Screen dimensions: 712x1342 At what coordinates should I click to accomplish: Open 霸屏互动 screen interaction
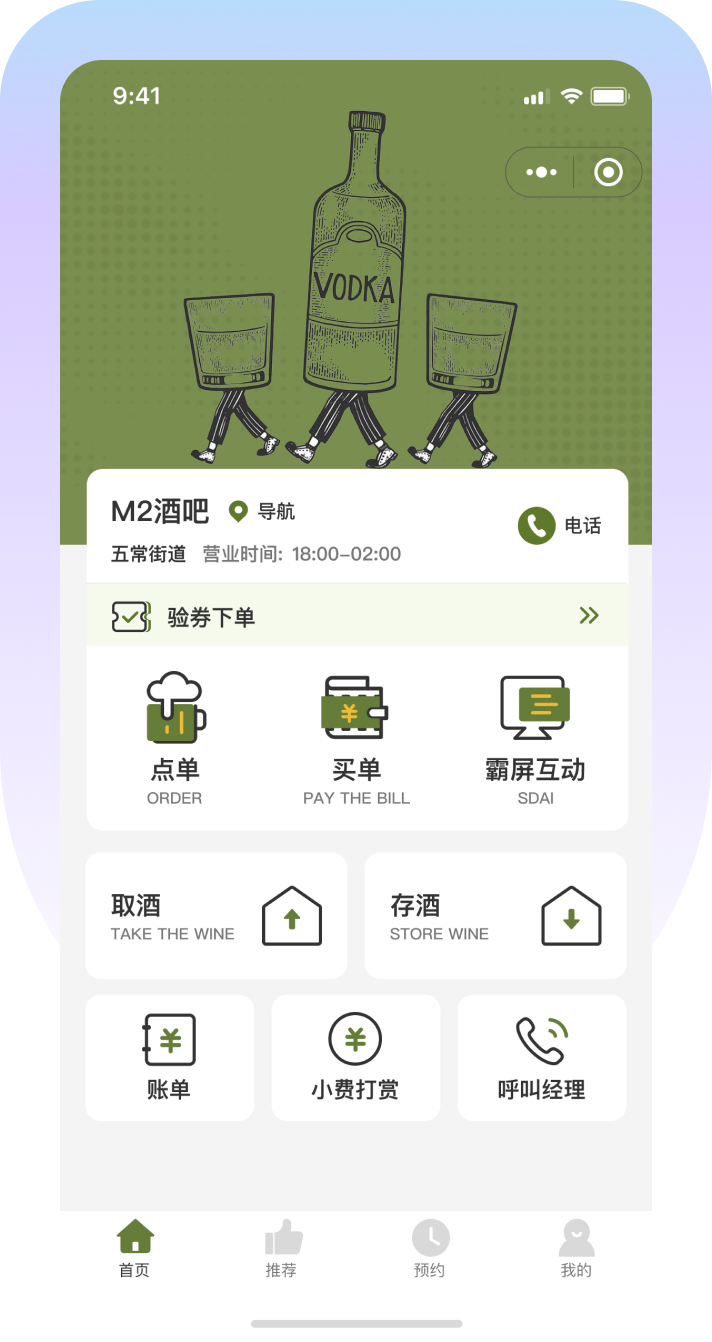click(x=535, y=738)
